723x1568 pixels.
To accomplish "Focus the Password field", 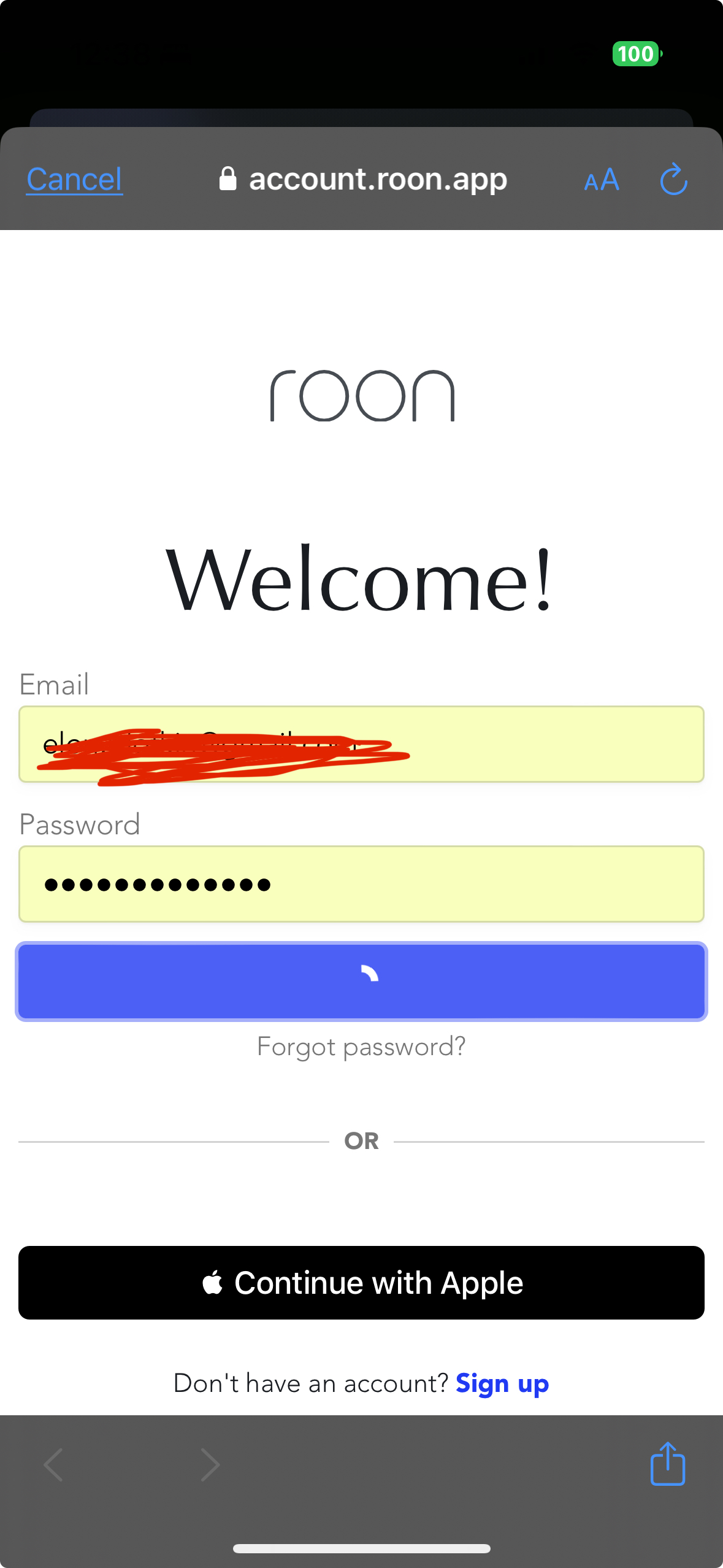I will (x=361, y=884).
